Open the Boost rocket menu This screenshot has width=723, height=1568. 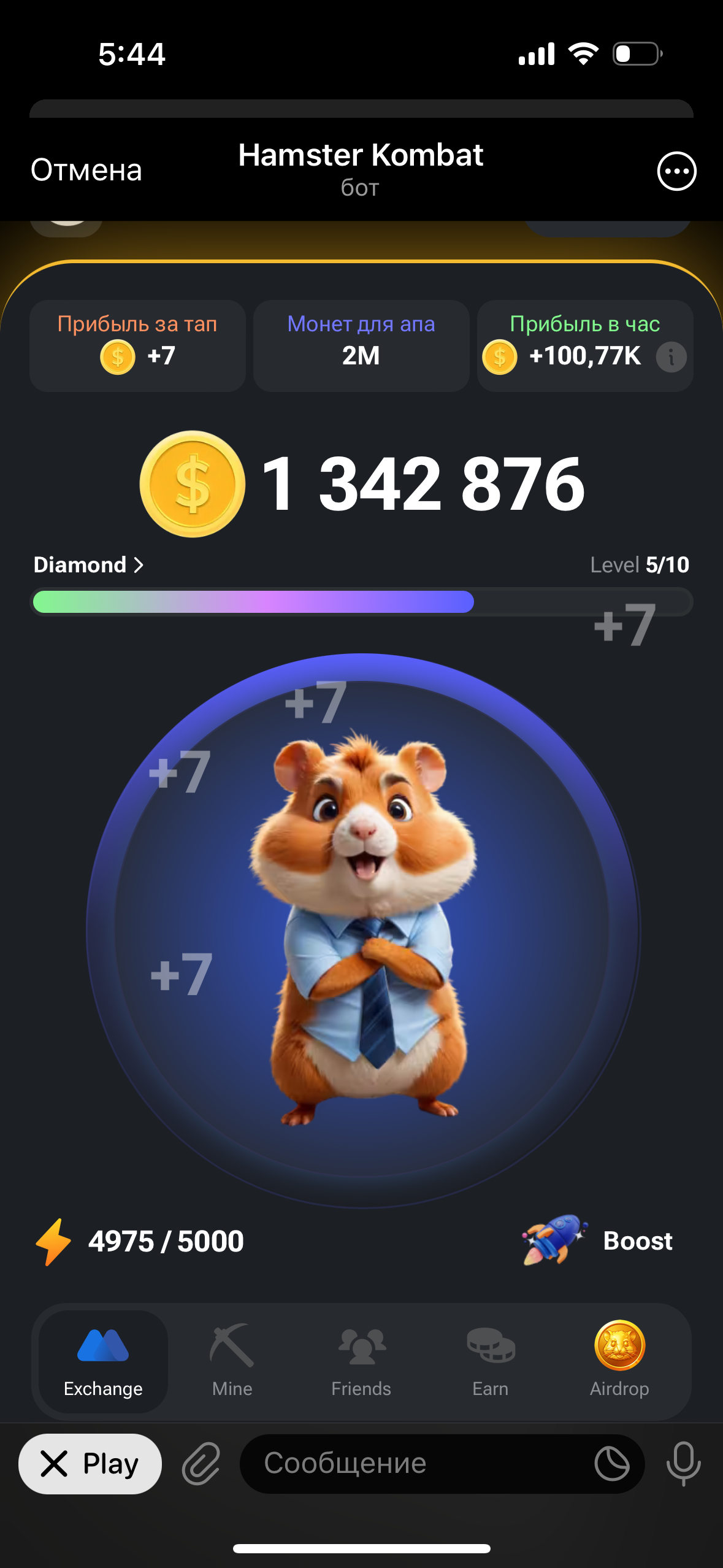pos(598,1240)
